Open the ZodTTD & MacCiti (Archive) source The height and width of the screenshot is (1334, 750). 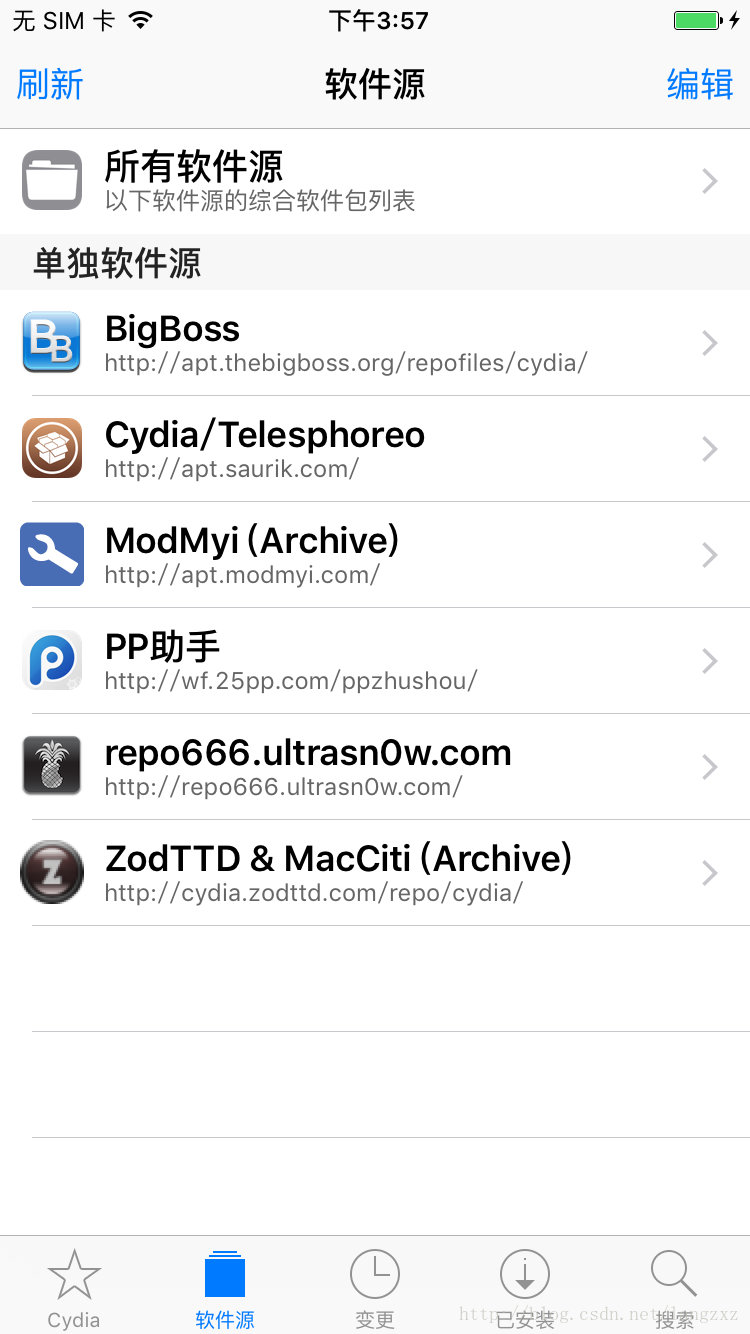click(x=375, y=873)
